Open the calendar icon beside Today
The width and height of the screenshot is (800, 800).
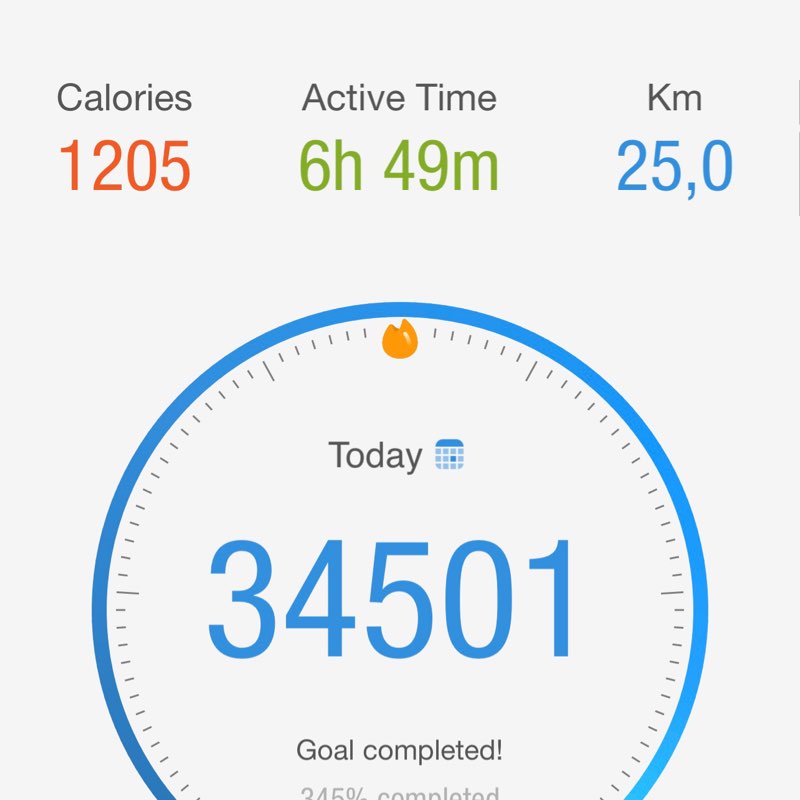coord(450,455)
